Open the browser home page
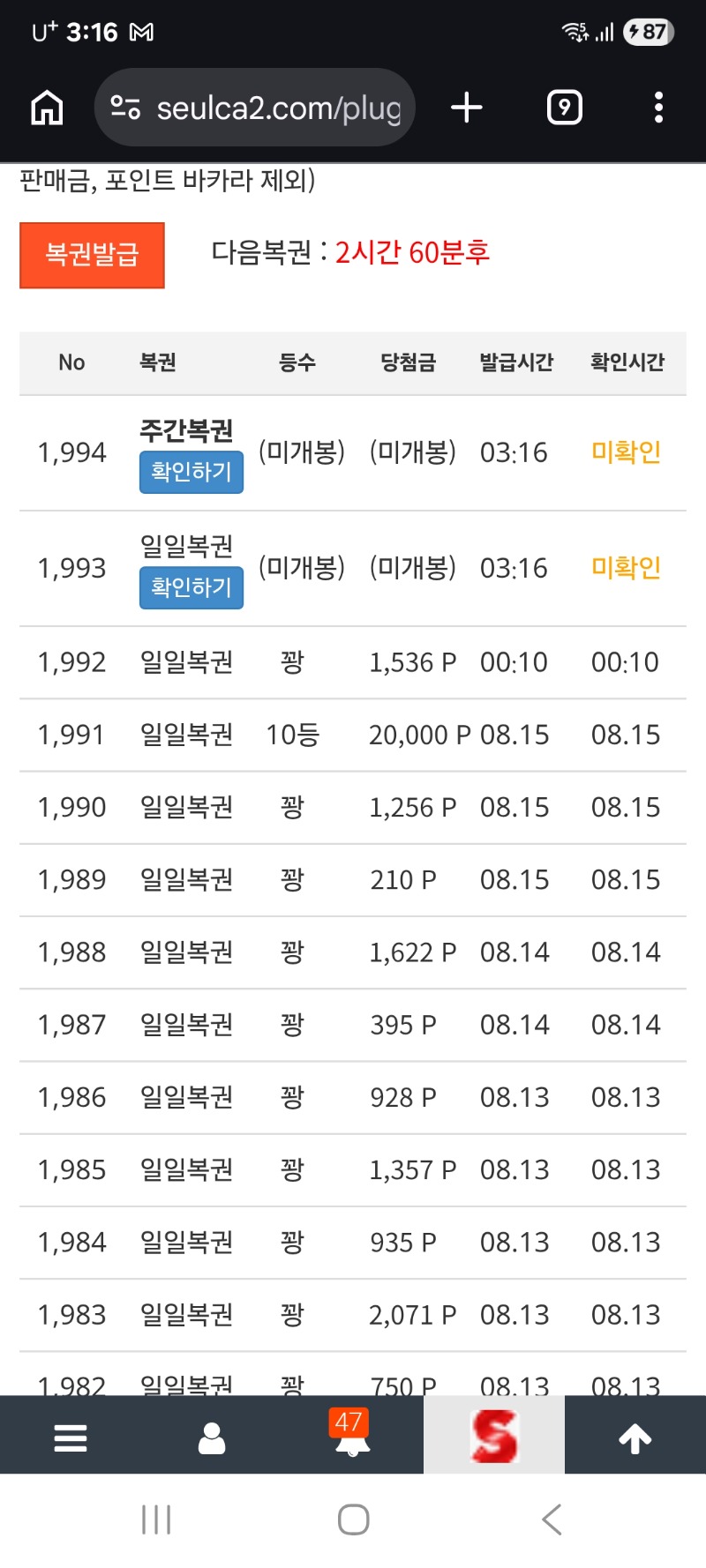706x1568 pixels. 47,108
